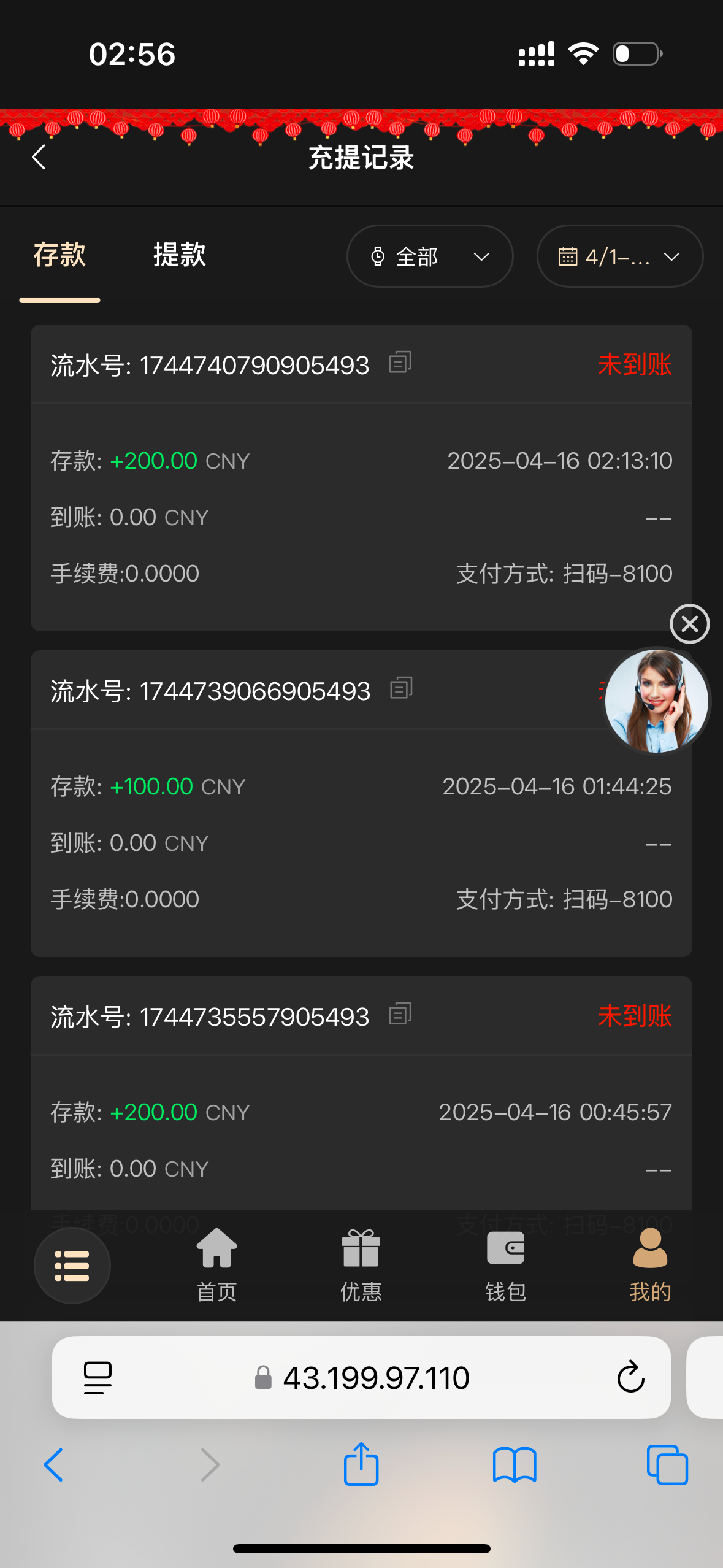The width and height of the screenshot is (723, 1568).
Task: Copy order number 1744740790905493 with copy icon
Action: pyautogui.click(x=400, y=363)
